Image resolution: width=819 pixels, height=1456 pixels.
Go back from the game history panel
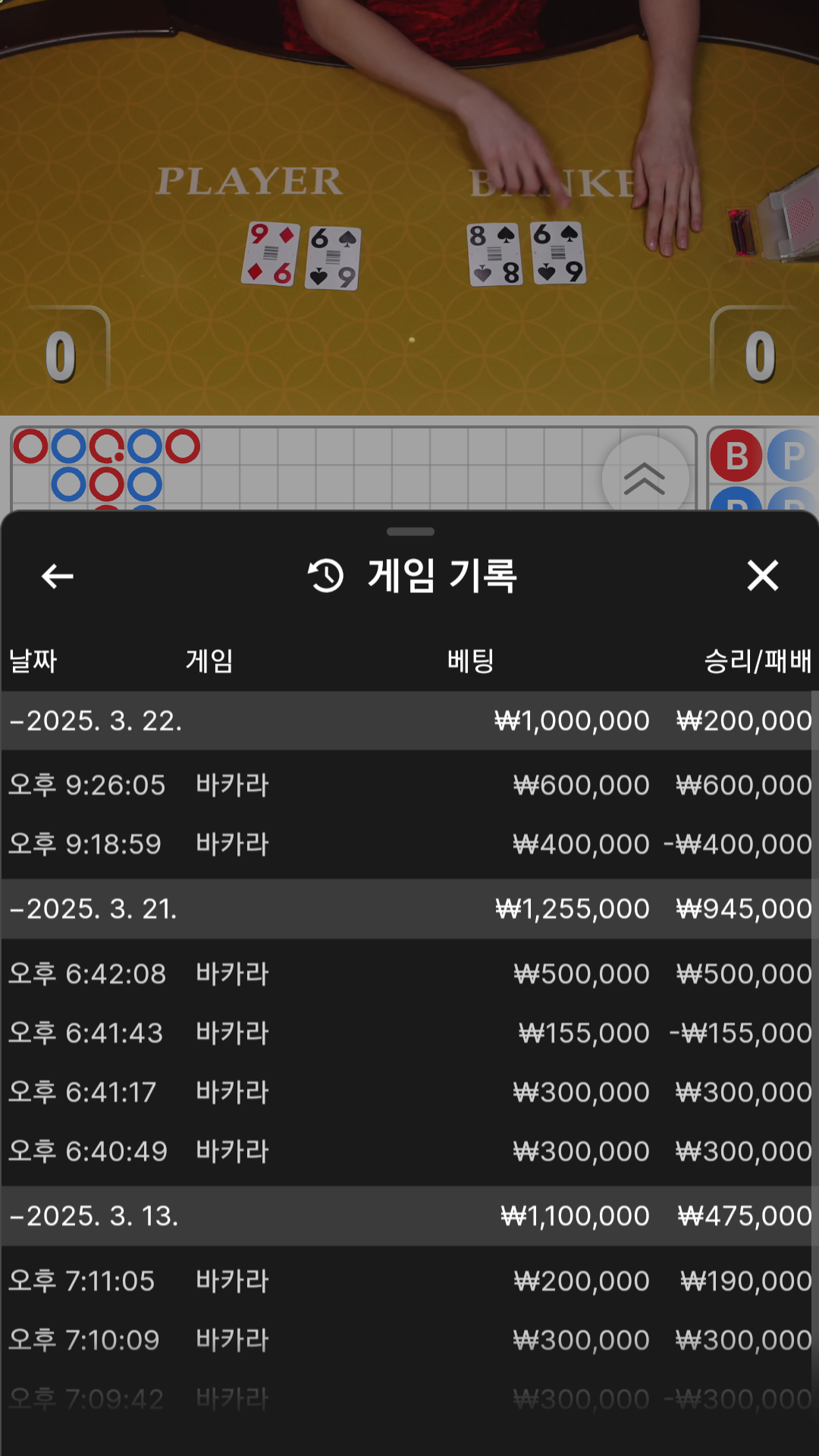tap(58, 576)
